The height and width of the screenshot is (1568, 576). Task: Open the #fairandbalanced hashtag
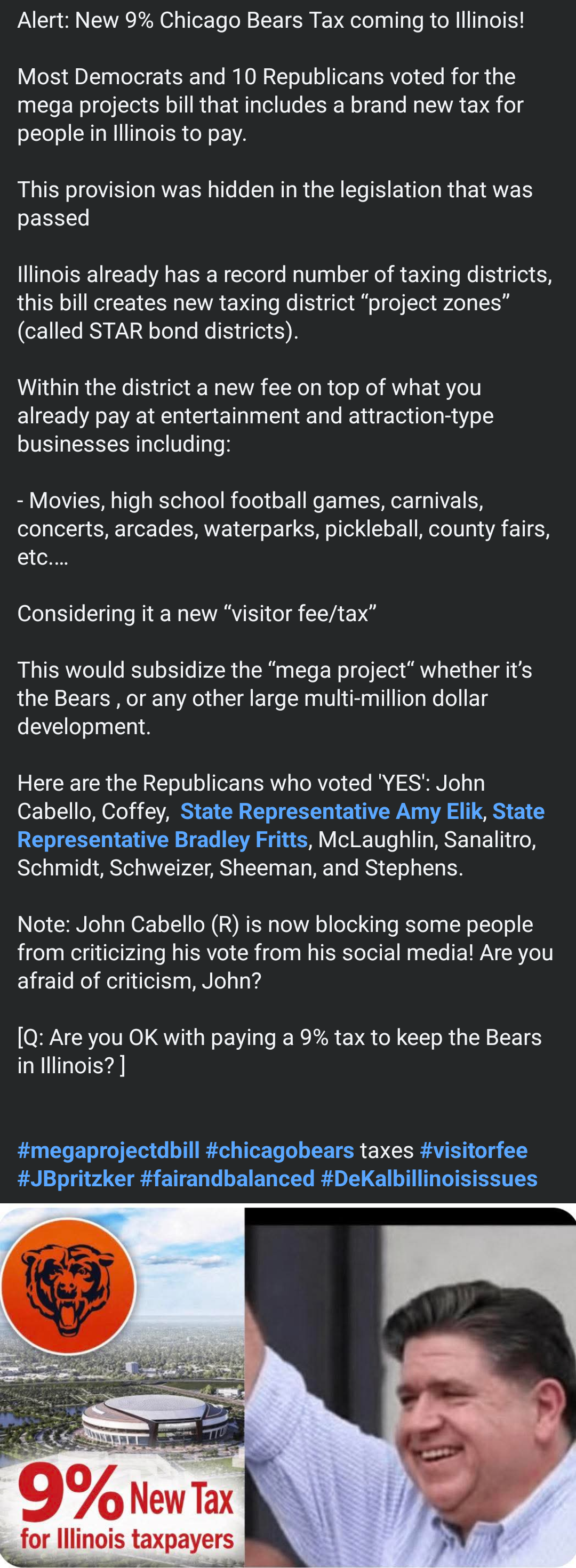(x=227, y=1178)
